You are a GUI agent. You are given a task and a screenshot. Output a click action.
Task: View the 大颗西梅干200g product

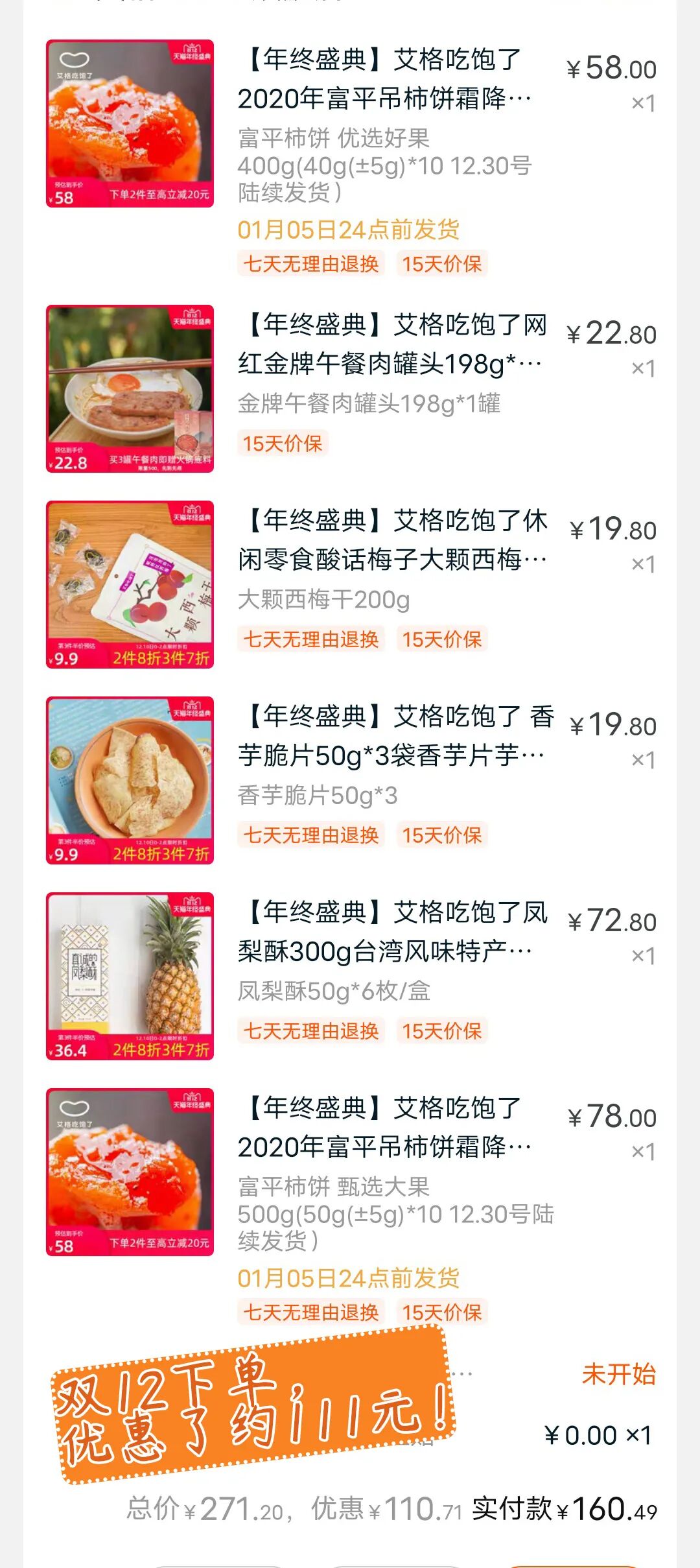392,540
